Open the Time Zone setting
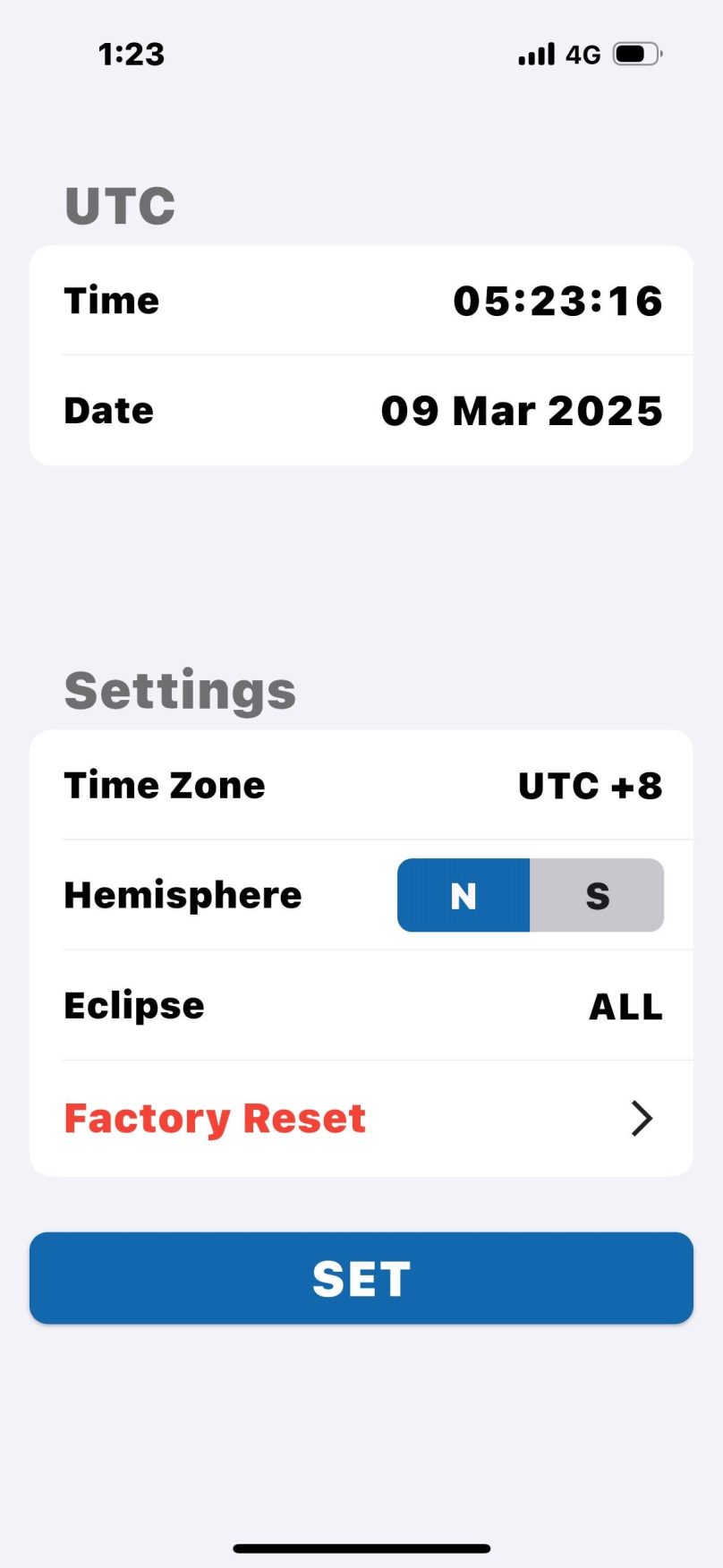This screenshot has height=1568, width=723. [x=361, y=786]
